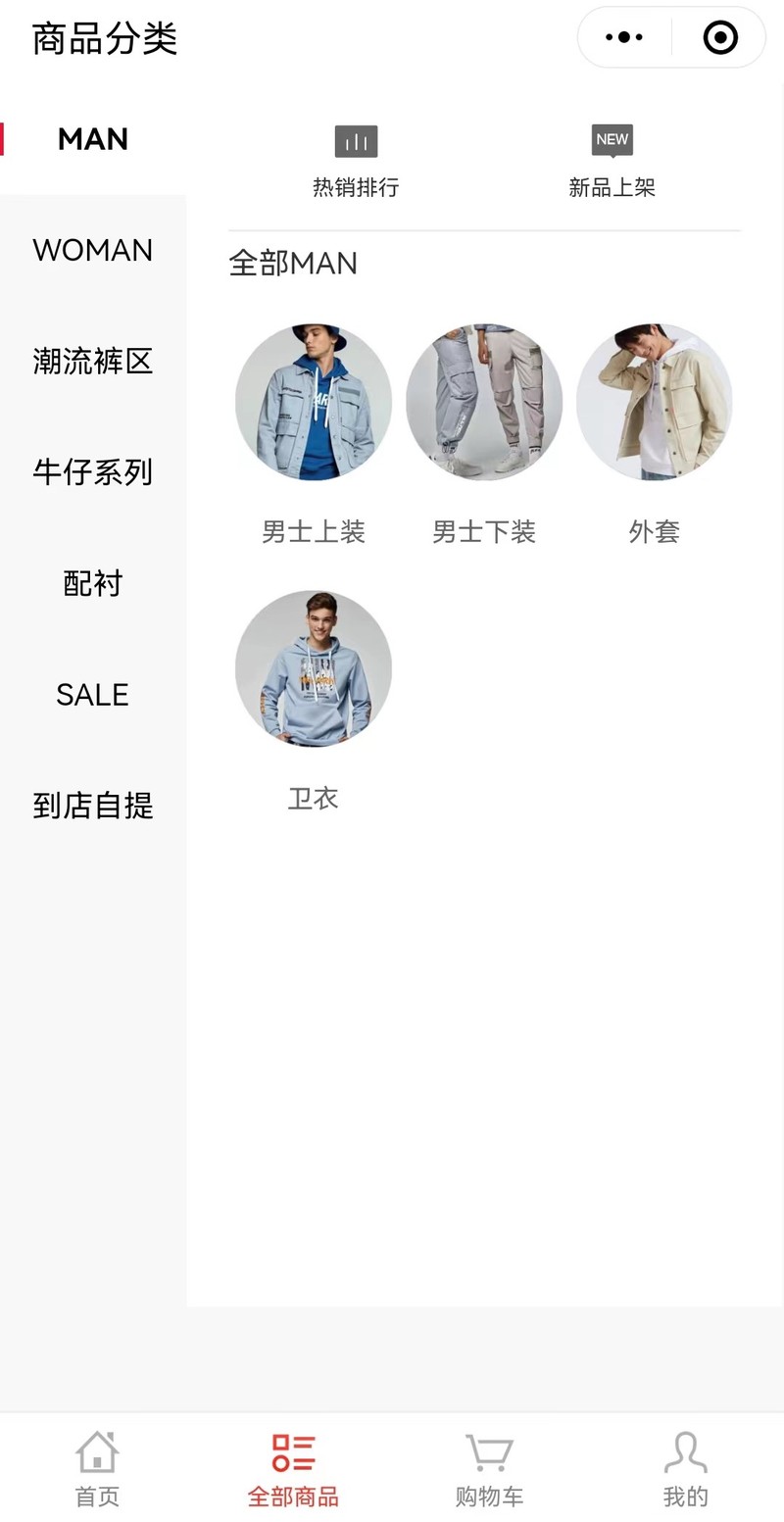This screenshot has height=1522, width=784.
Task: Switch to the 我的 profile tab
Action: click(685, 1468)
